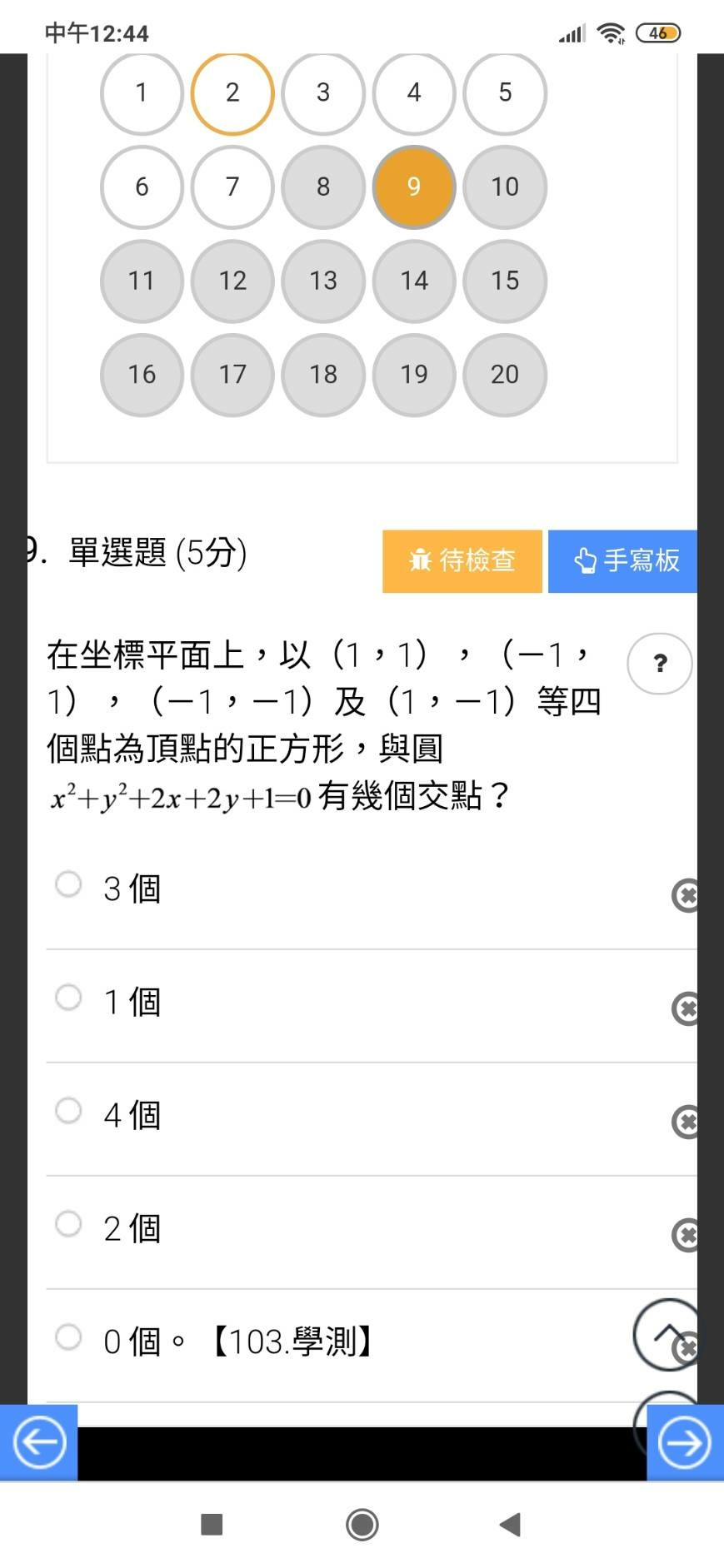The width and height of the screenshot is (724, 1568).
Task: Tap the question mark help button
Action: 660,664
